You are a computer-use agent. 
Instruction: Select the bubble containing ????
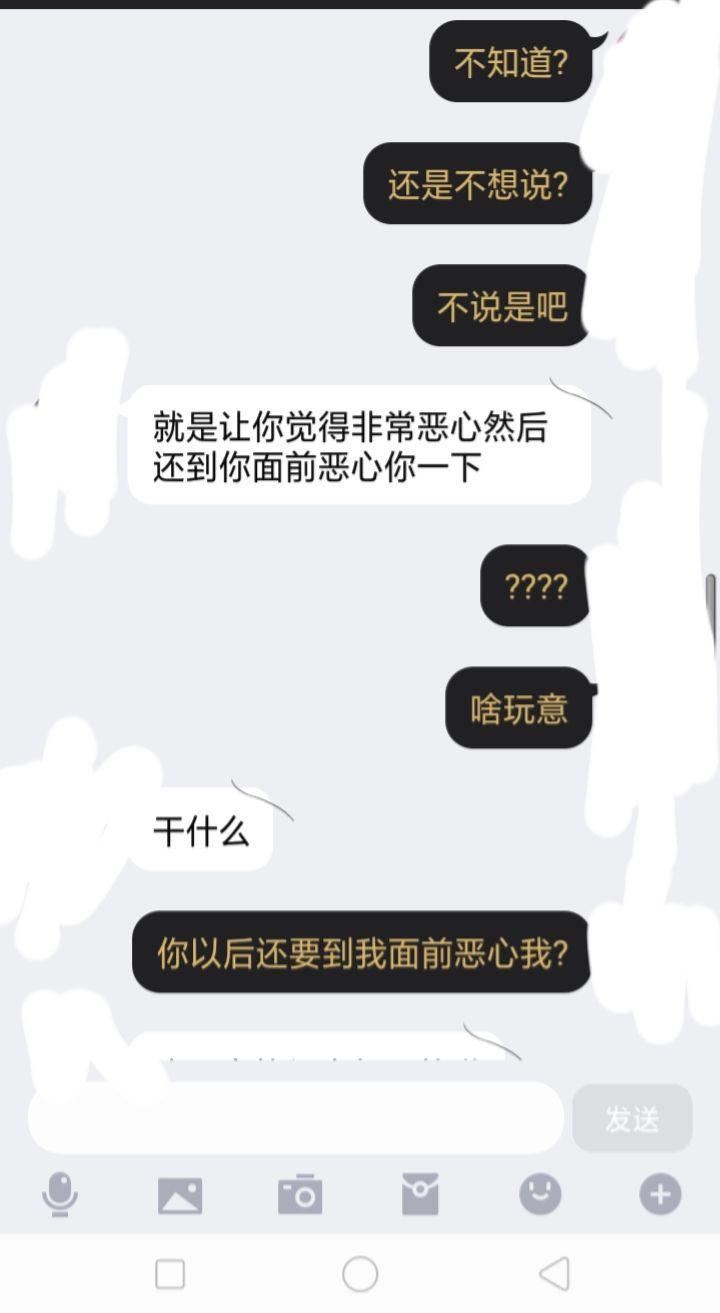pos(537,587)
